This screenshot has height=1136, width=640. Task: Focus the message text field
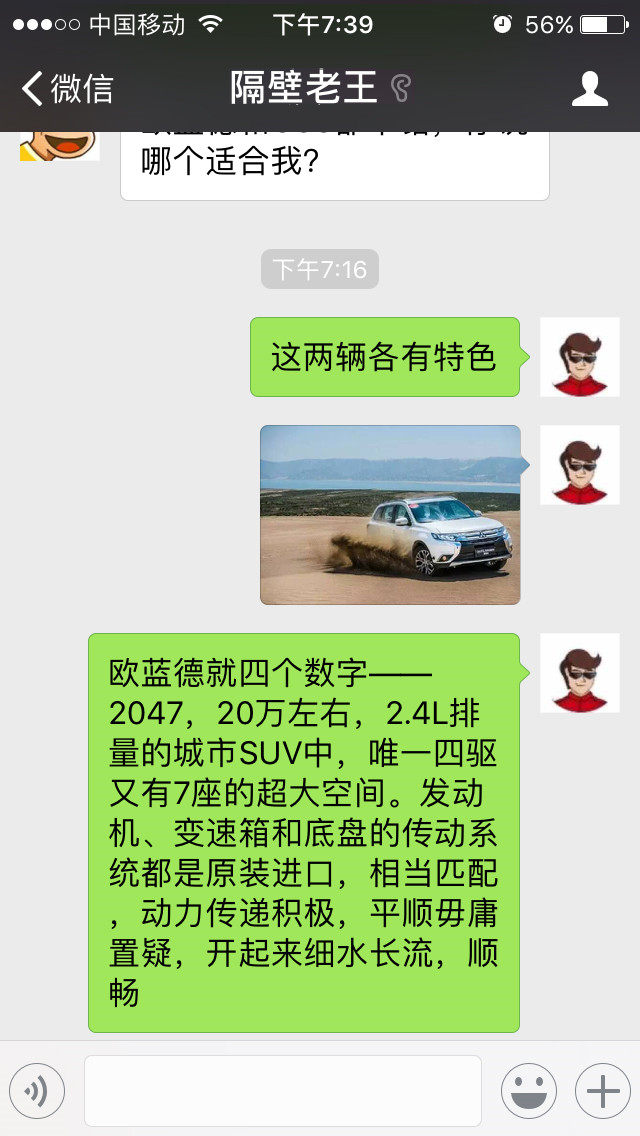click(x=282, y=1090)
